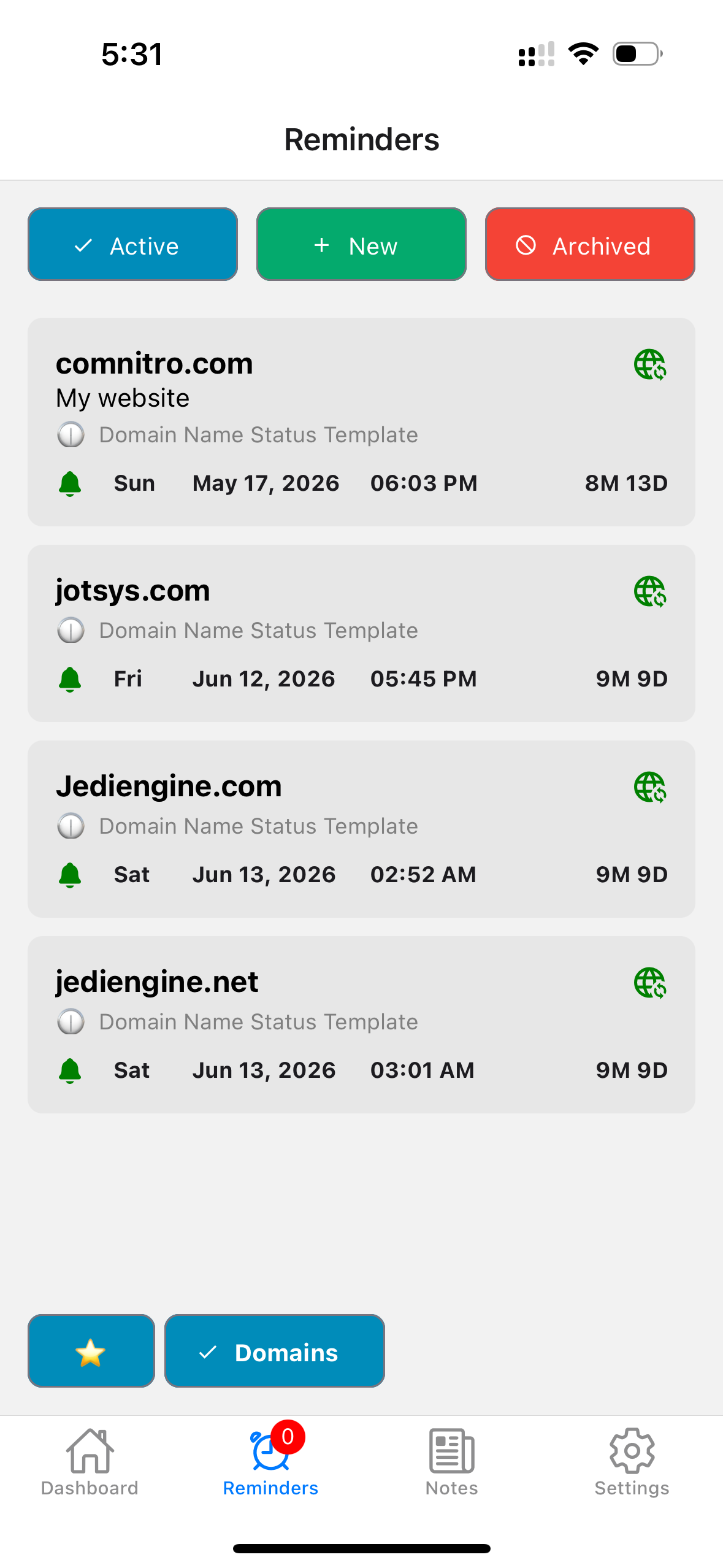The image size is (723, 1568).
Task: View archived reminders
Action: 590,245
